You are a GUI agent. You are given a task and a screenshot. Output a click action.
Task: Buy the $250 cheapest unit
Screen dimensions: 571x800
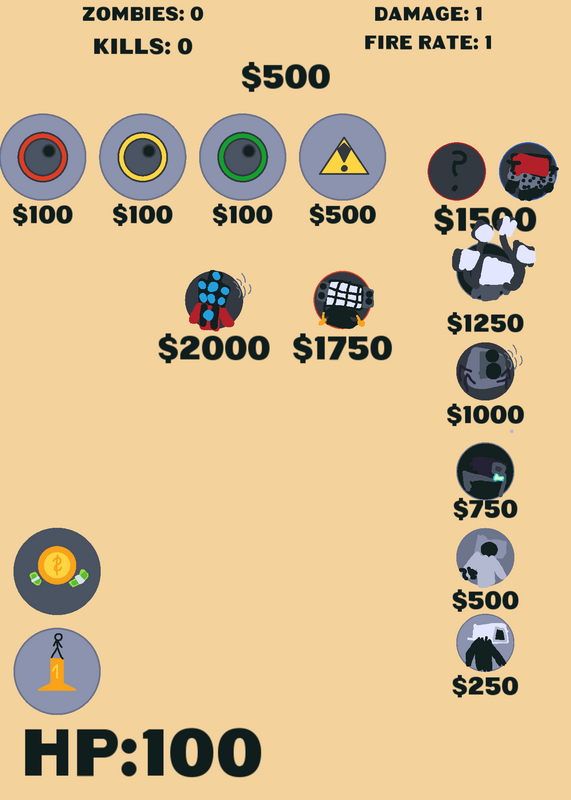(x=485, y=643)
